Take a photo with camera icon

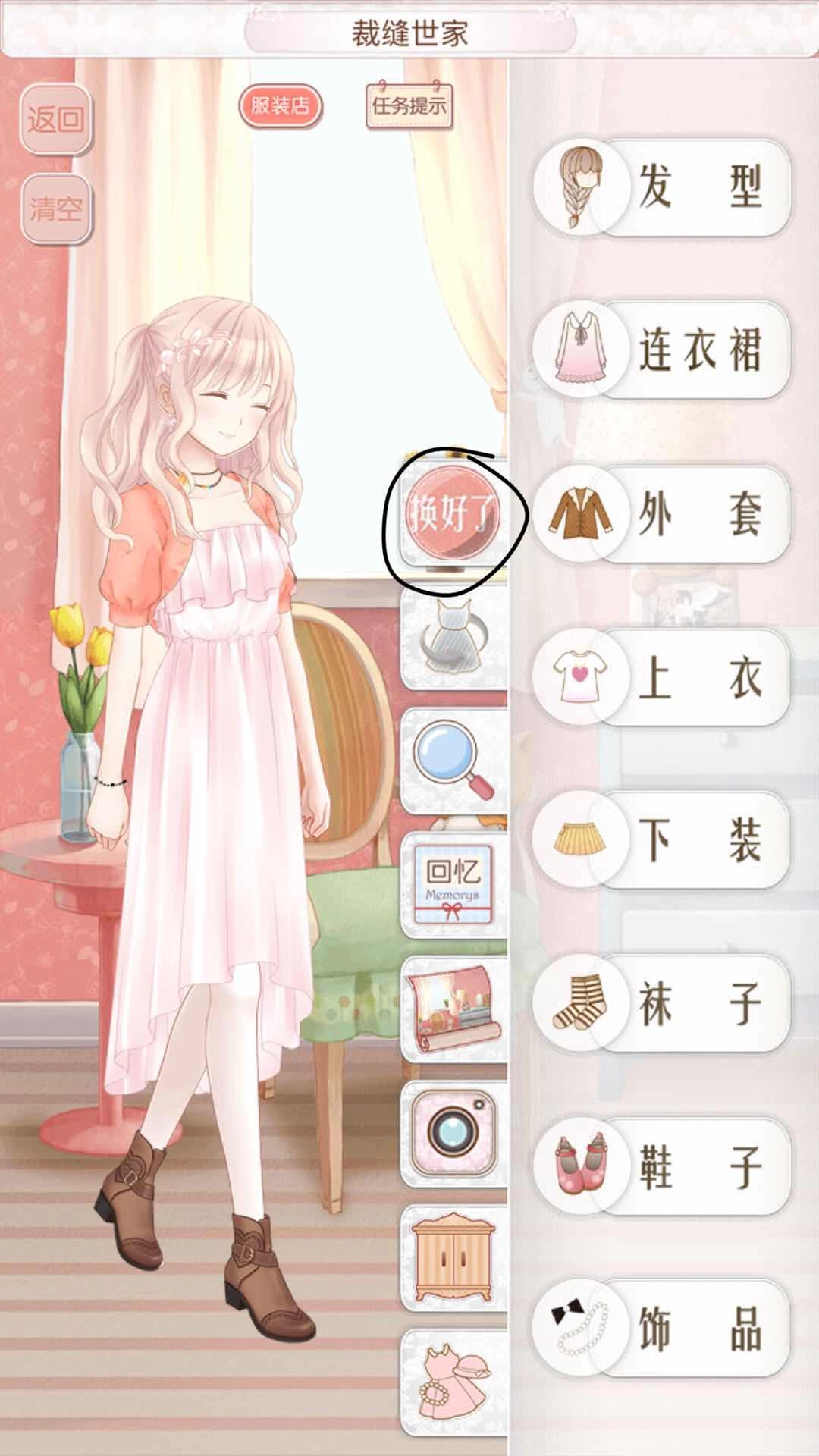[453, 1133]
